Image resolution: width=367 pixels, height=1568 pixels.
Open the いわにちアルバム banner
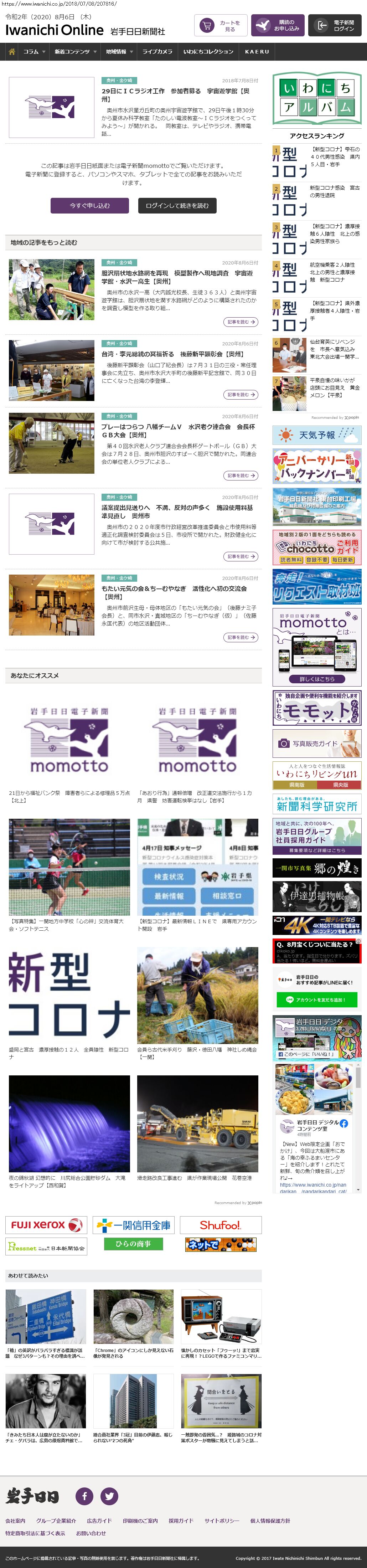pos(317,98)
